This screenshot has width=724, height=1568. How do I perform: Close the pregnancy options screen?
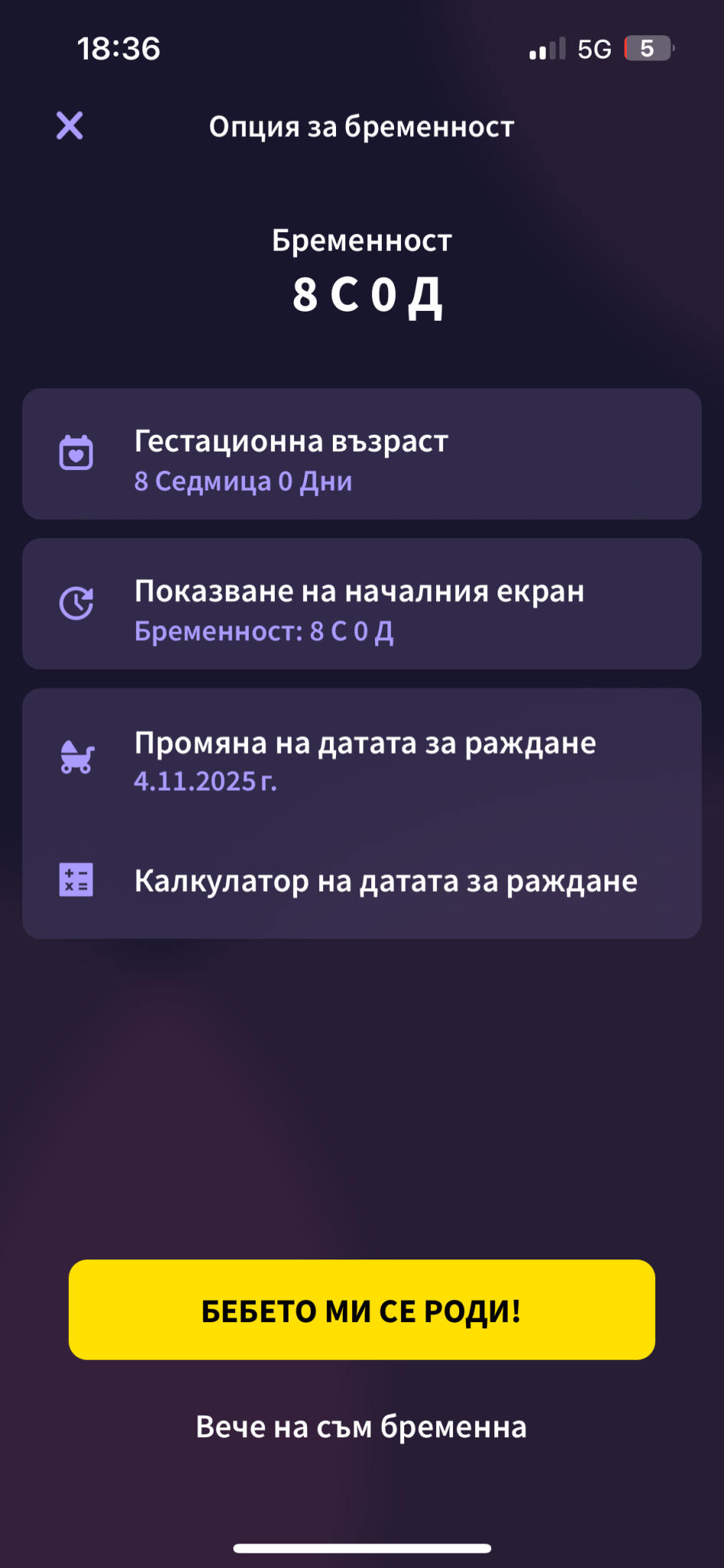pos(70,126)
